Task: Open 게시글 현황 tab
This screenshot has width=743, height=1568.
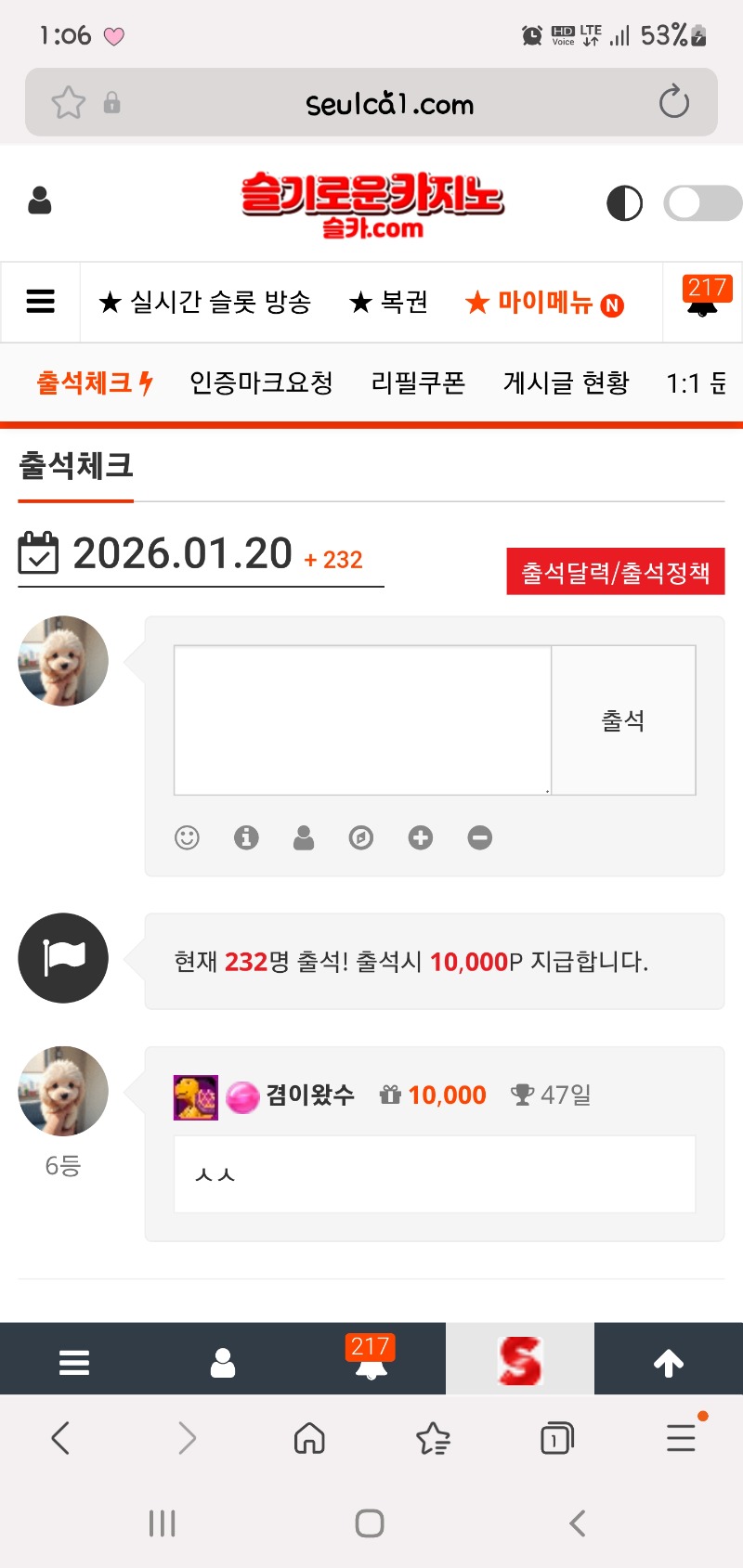Action: [x=567, y=382]
